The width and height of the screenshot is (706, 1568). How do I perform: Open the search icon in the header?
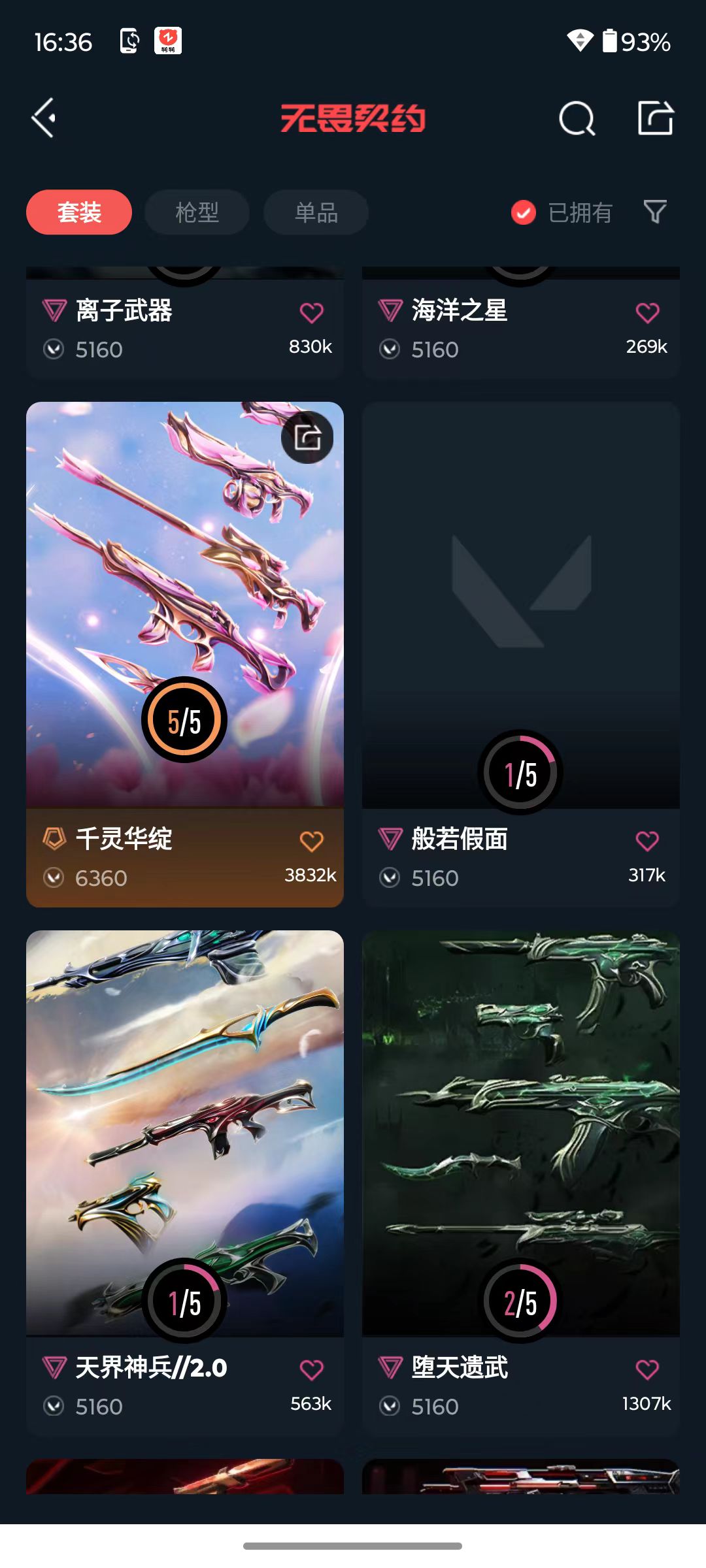pyautogui.click(x=577, y=118)
